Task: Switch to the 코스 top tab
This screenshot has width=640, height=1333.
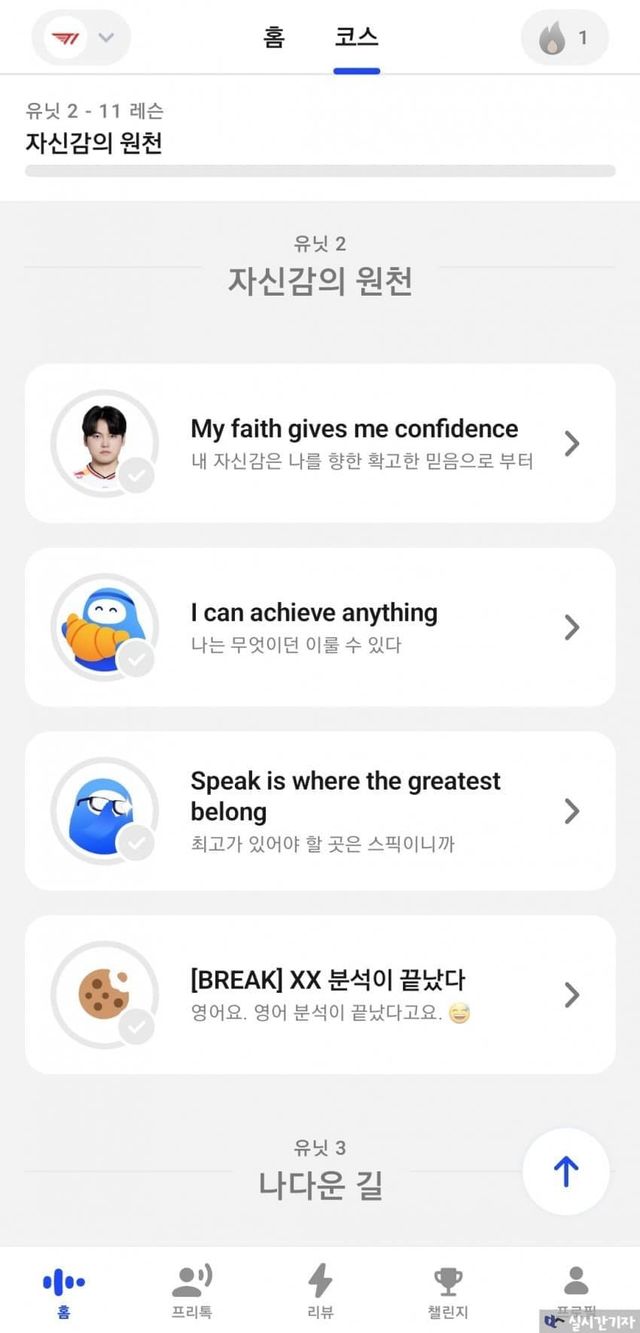Action: [357, 38]
